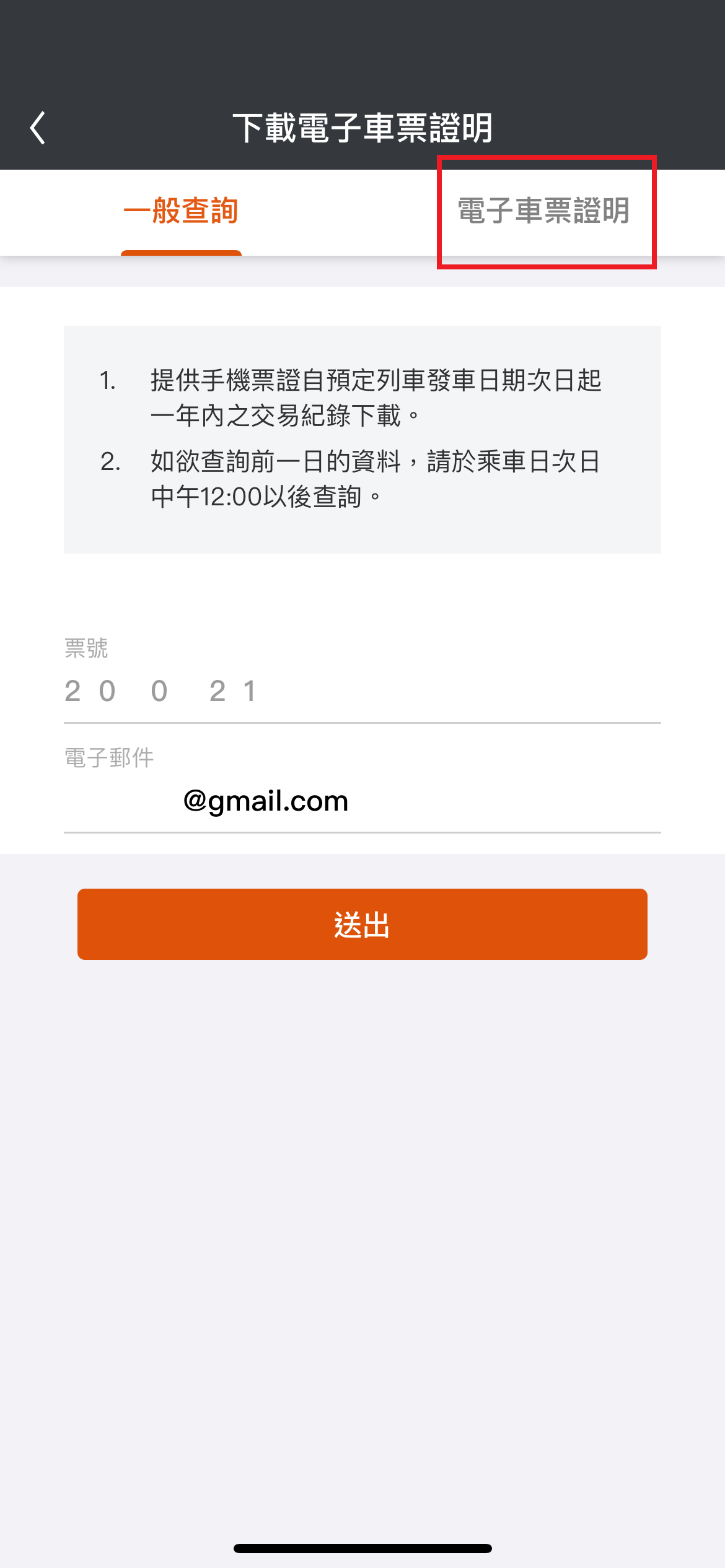The width and height of the screenshot is (725, 1568).
Task: Switch to the 電子車票證明 tab
Action: [x=544, y=211]
